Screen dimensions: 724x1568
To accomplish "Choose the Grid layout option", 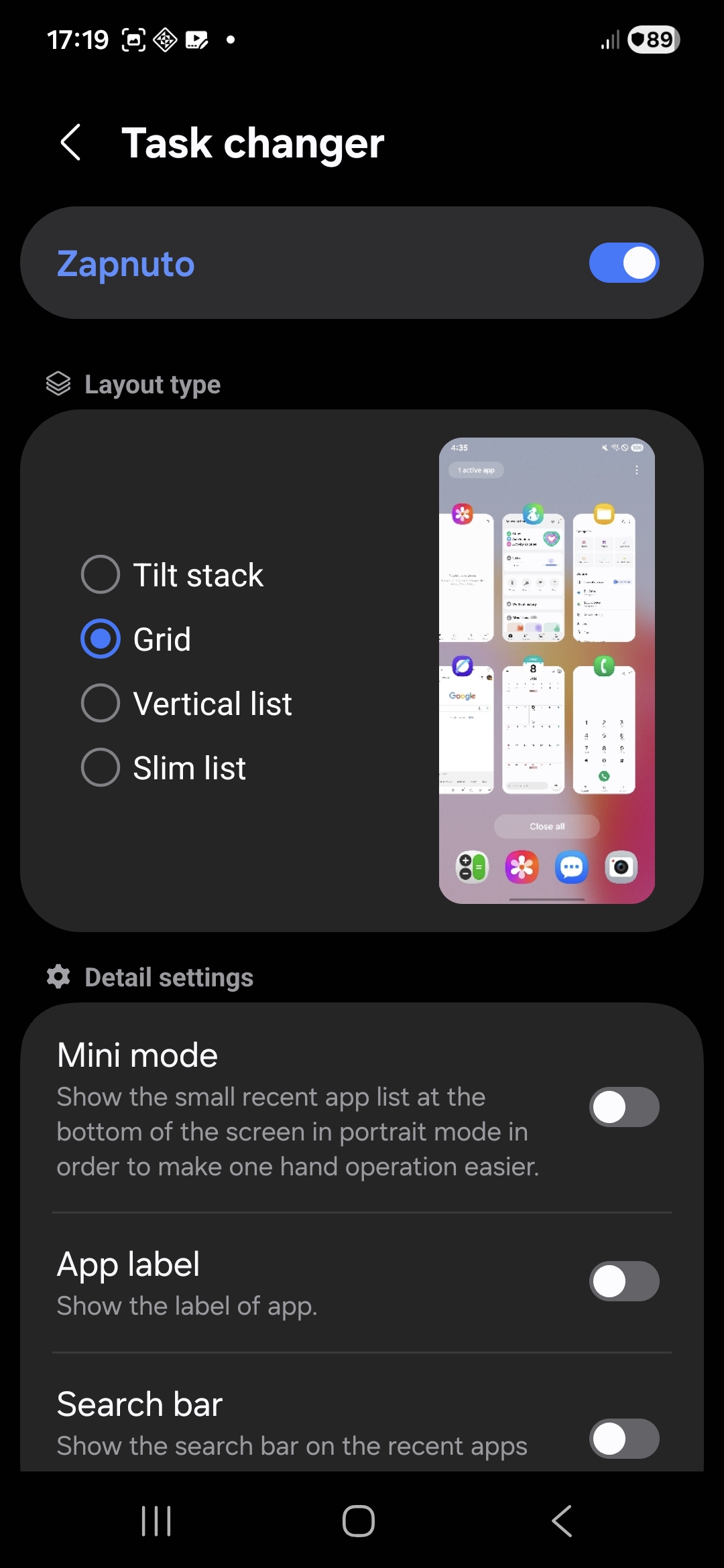I will pyautogui.click(x=101, y=639).
